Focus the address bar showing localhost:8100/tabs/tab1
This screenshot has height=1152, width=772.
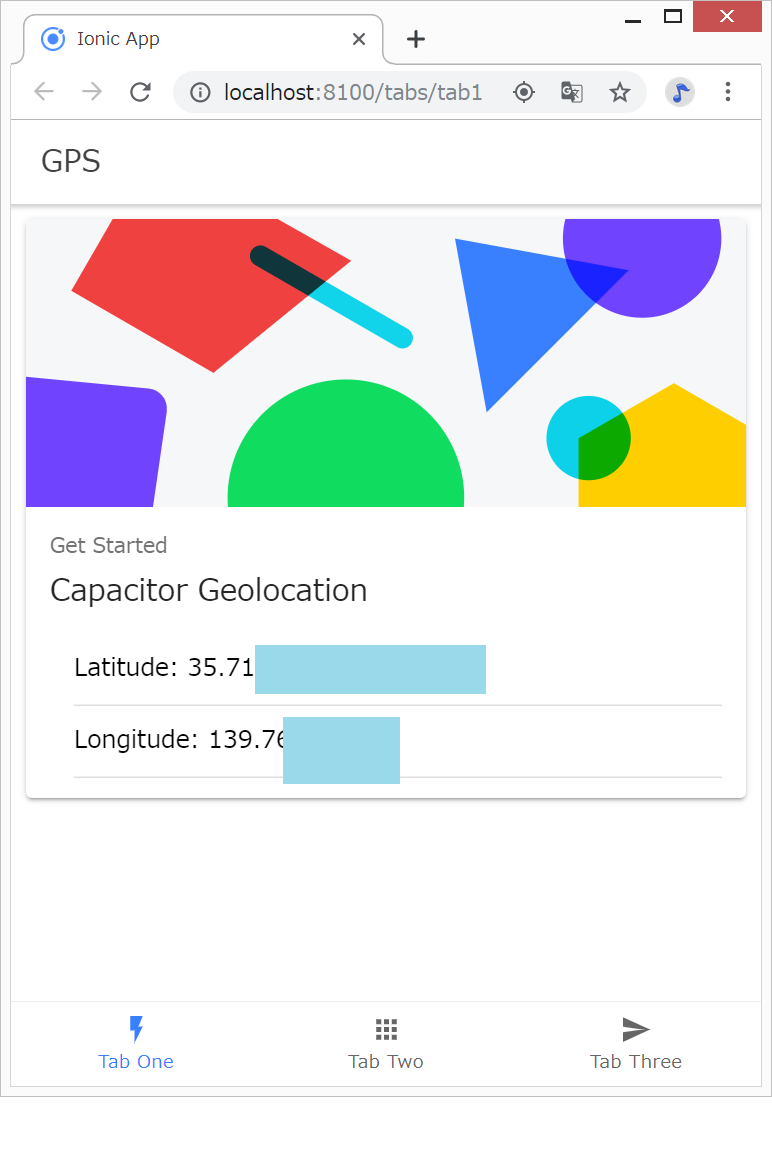pos(352,93)
